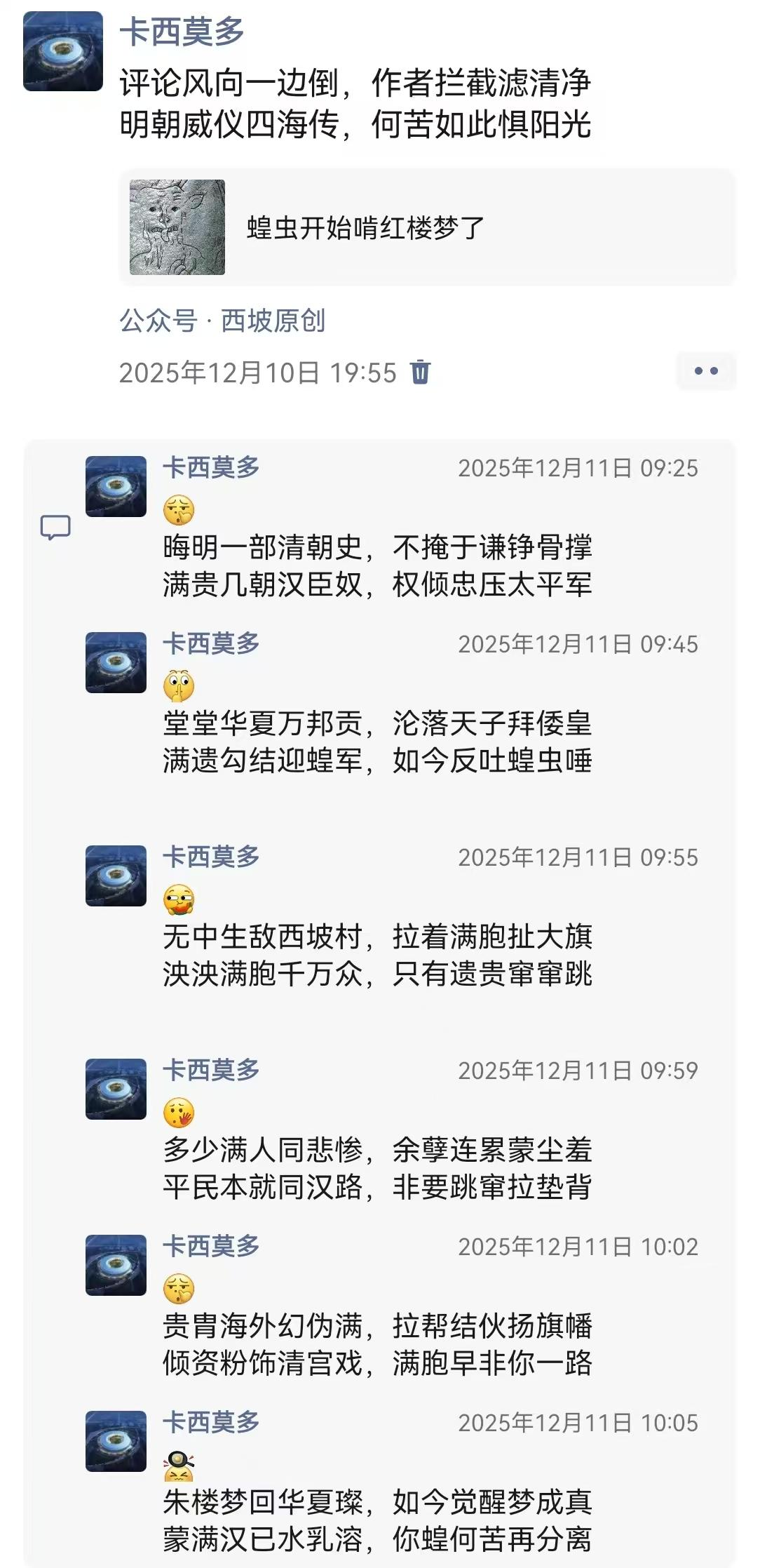Open the two-dot like and comment menu
The height and width of the screenshot is (1568, 760).
(705, 371)
